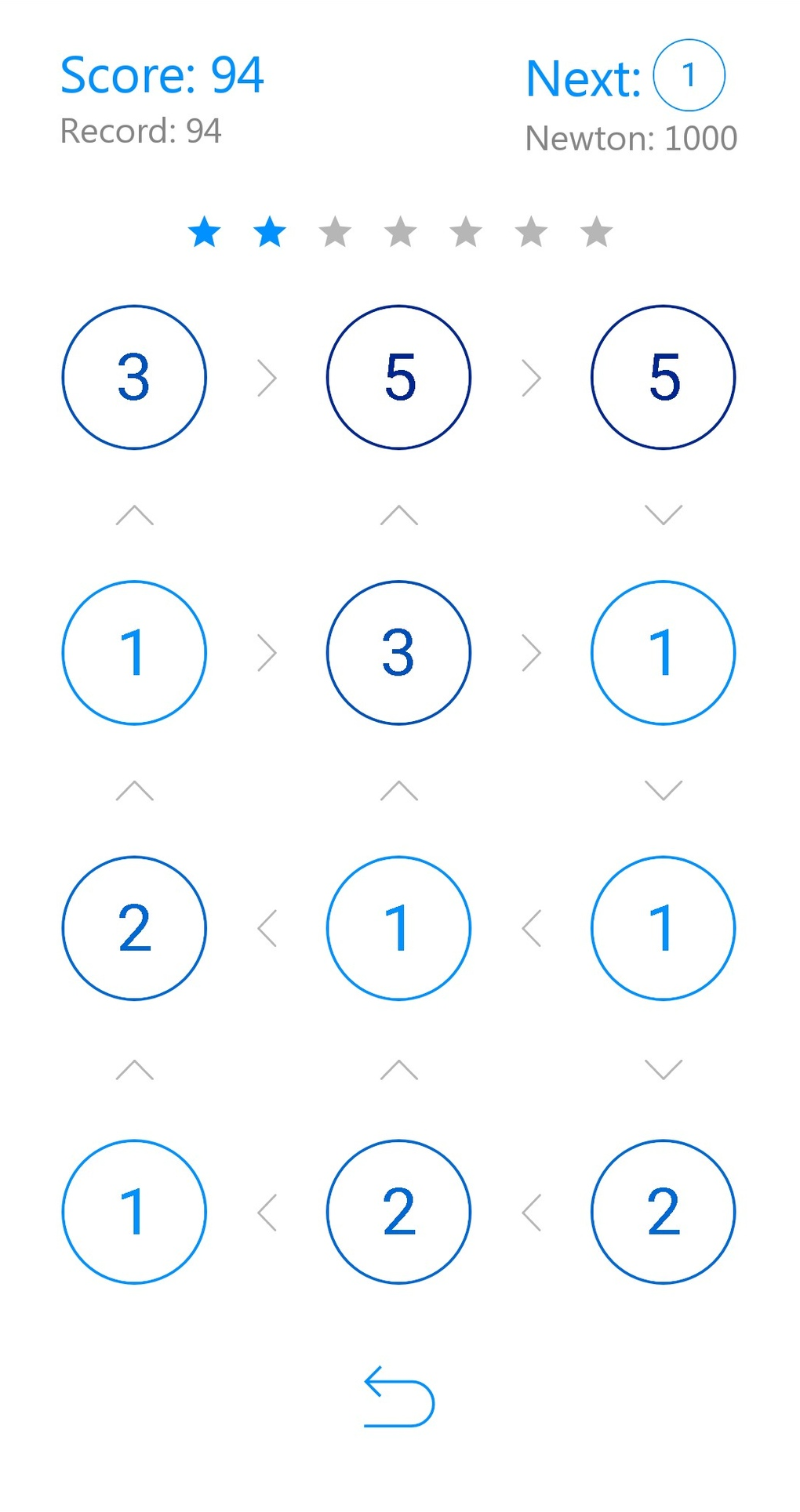The image size is (800, 1512).
Task: Tap the 1 circle in the bottom row
Action: coord(134,1212)
